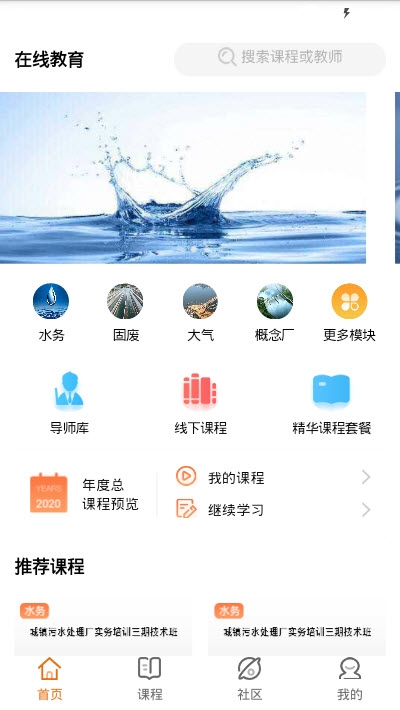The width and height of the screenshot is (400, 710).
Task: Open the water splash banner
Action: point(183,178)
